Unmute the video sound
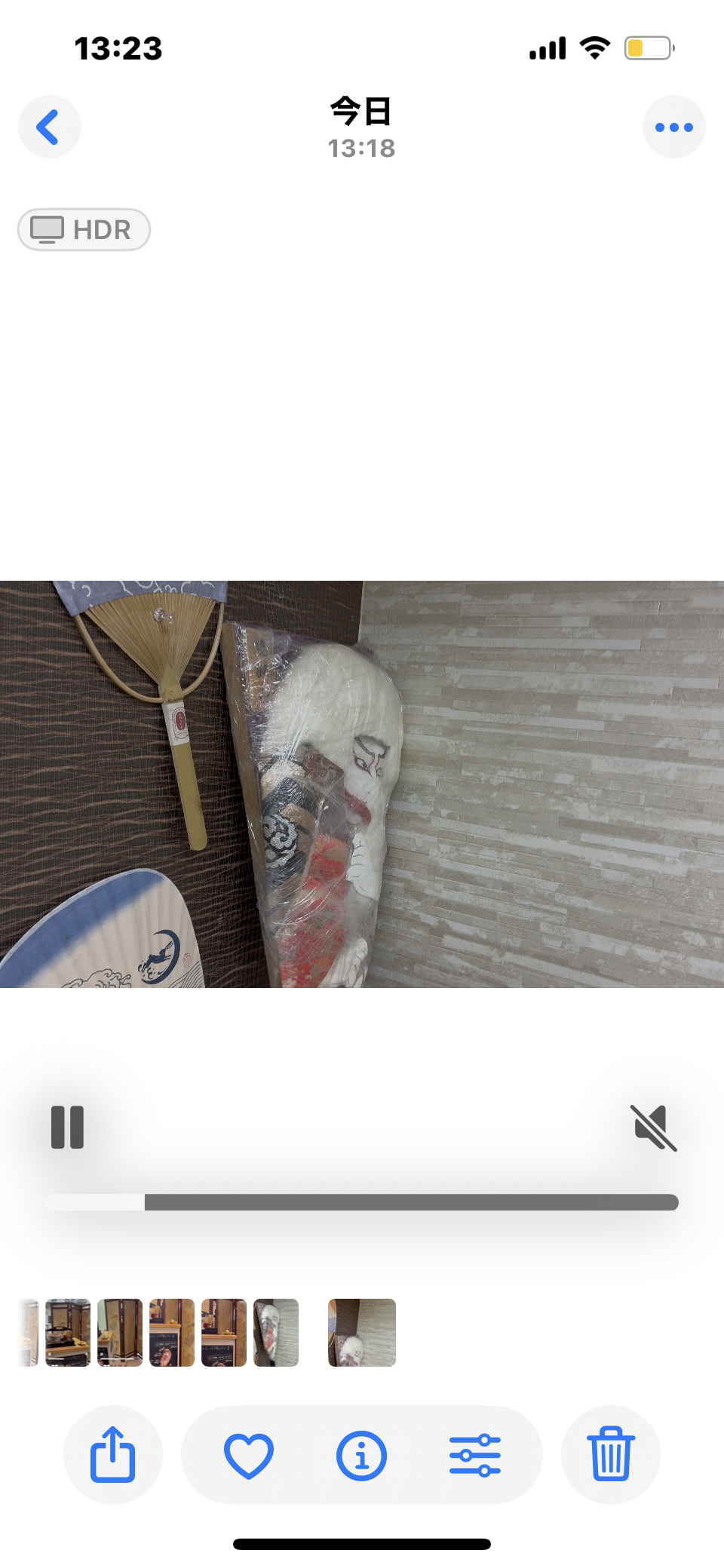Image resolution: width=724 pixels, height=1568 pixels. point(653,1127)
